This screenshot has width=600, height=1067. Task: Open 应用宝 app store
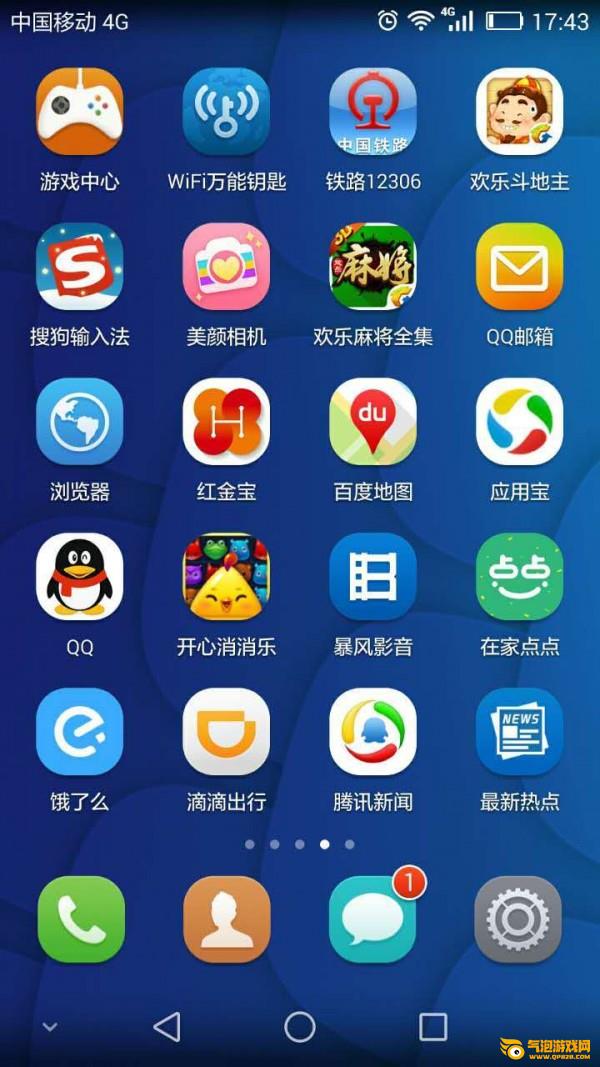click(519, 422)
